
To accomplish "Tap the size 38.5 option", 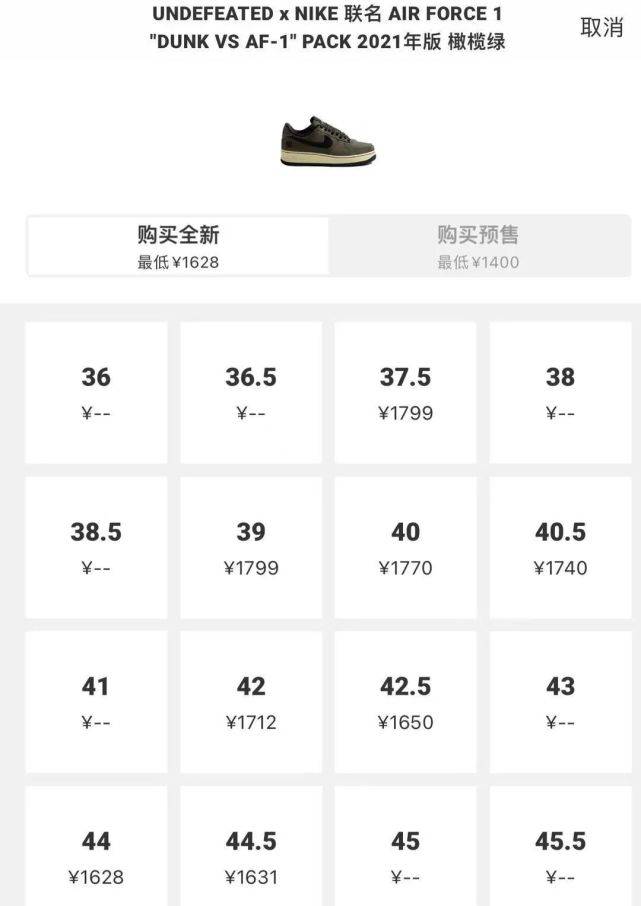I will coord(96,548).
